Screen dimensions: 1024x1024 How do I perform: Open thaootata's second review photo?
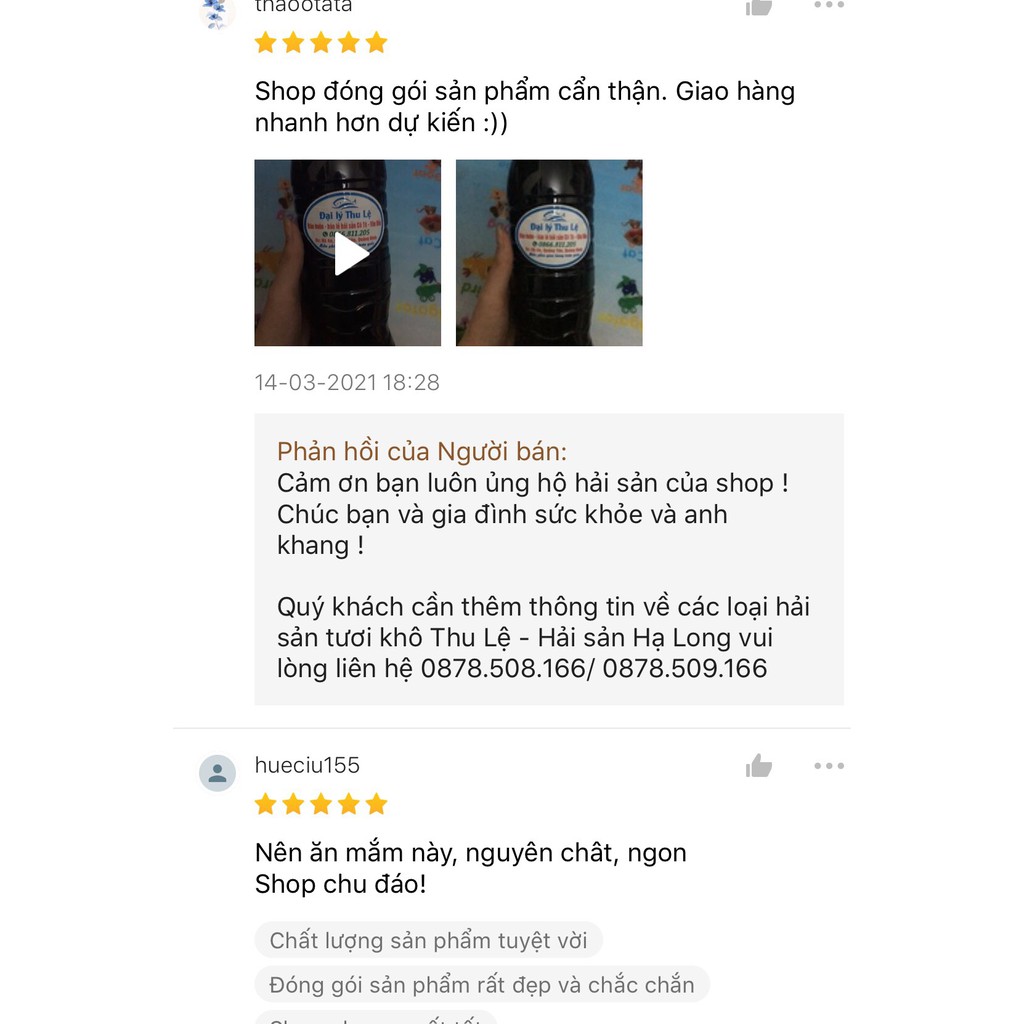(x=549, y=253)
